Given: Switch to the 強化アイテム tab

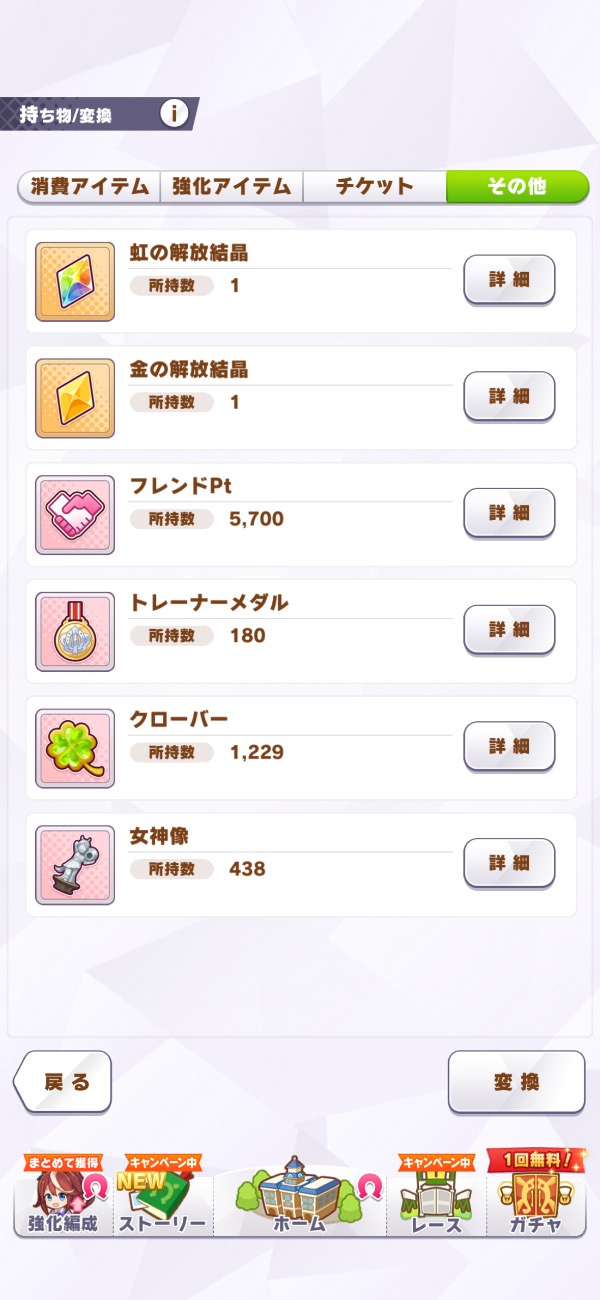Looking at the screenshot, I should point(231,187).
